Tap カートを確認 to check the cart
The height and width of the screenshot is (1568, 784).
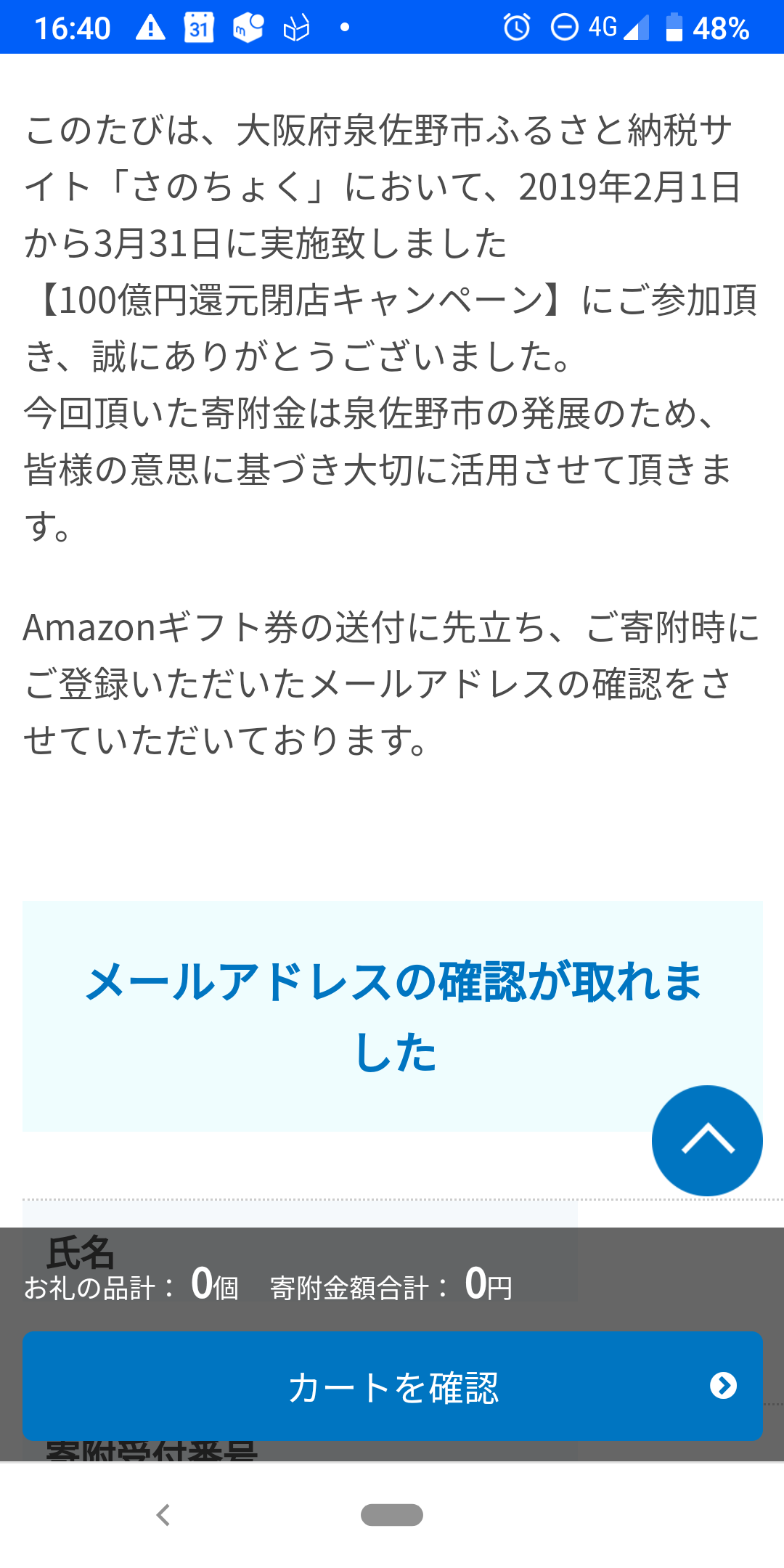[x=392, y=1384]
